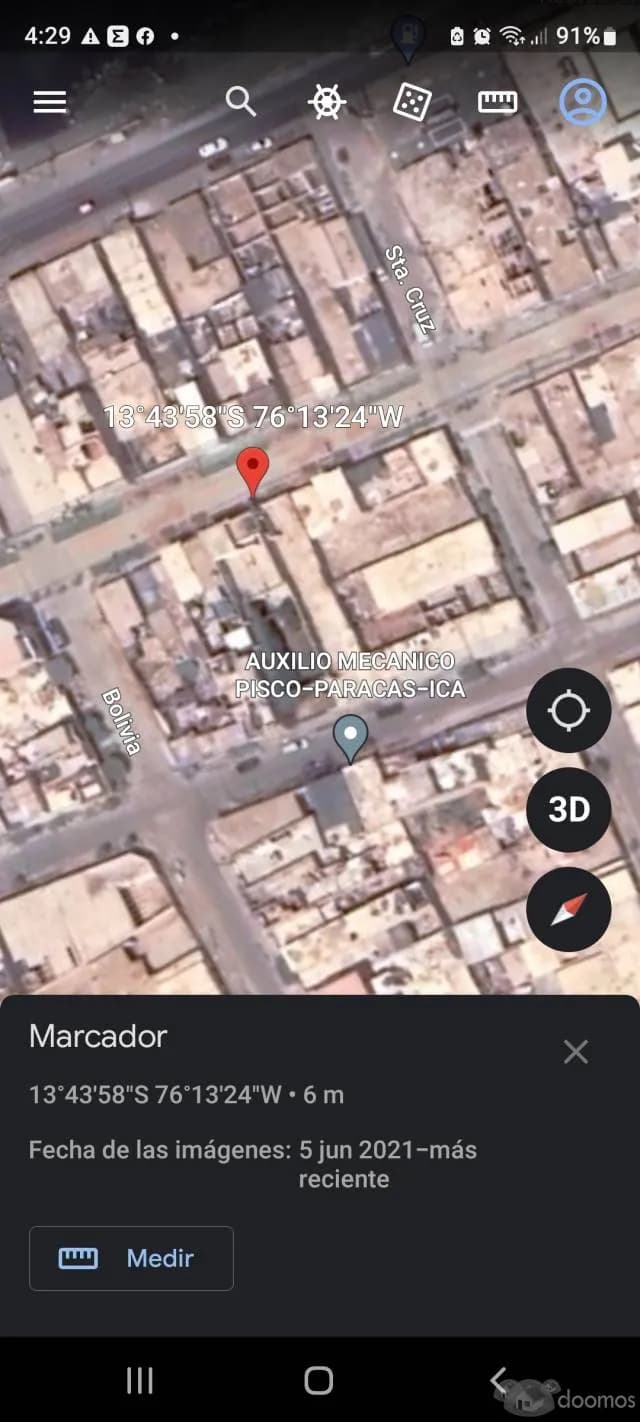This screenshot has height=1422, width=640.
Task: Open the ruler measure tool
Action: (x=497, y=102)
